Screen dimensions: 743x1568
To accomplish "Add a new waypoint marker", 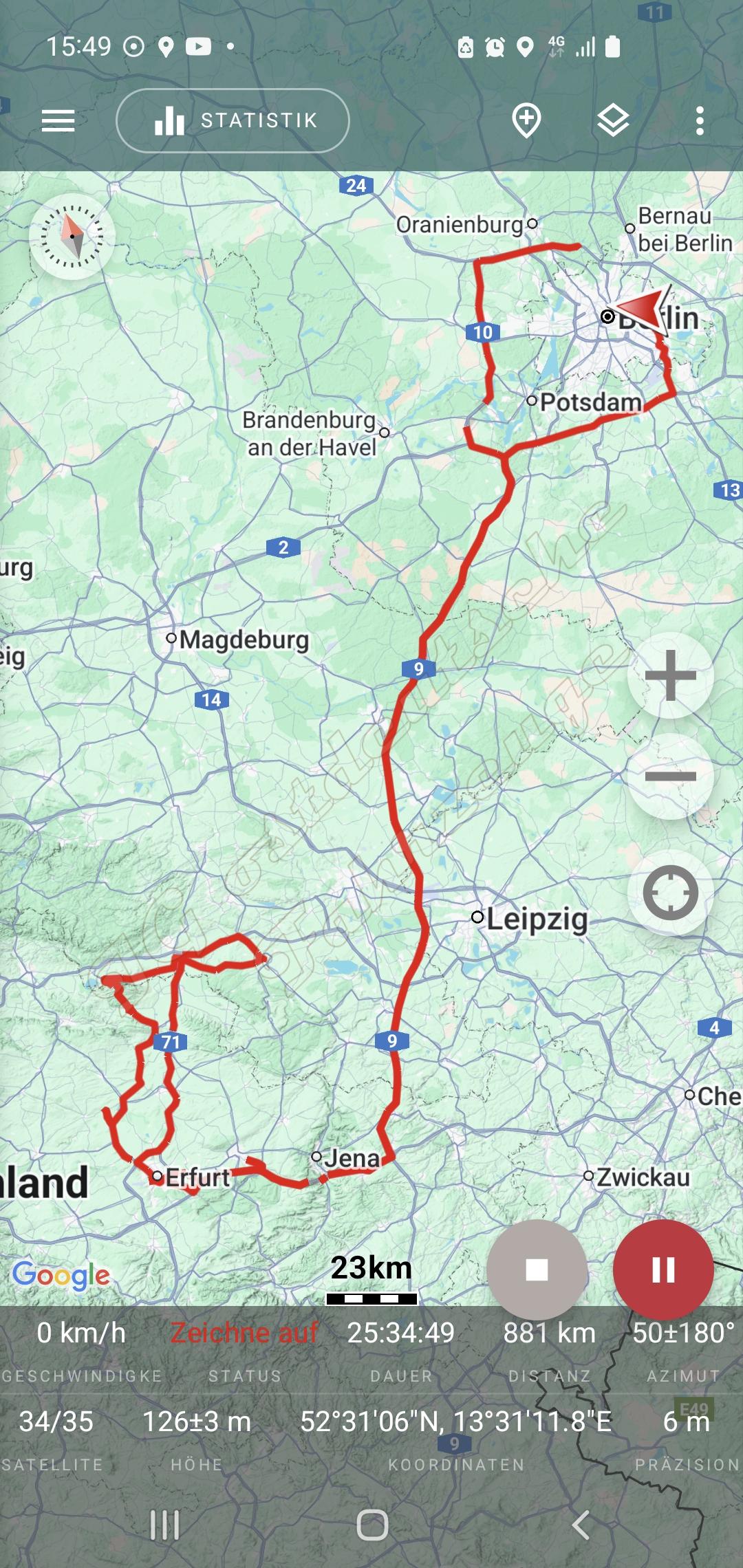I will (x=526, y=121).
